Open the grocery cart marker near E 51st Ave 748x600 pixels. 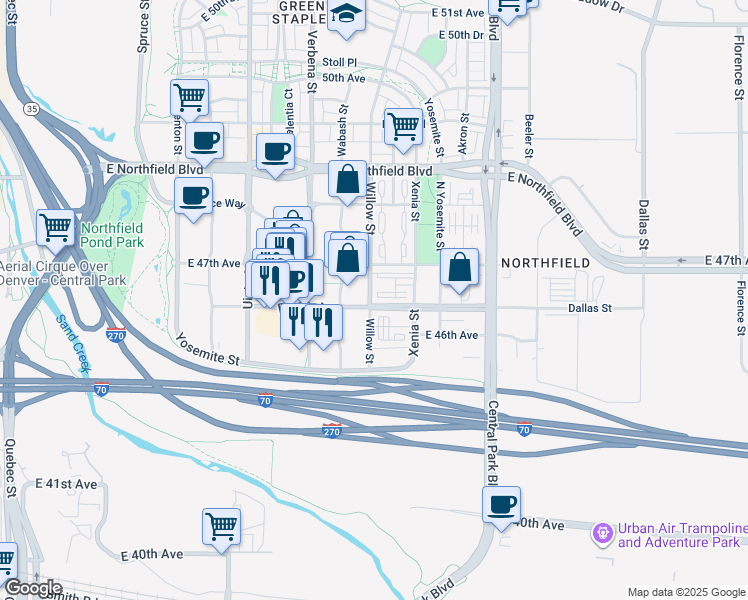510,6
